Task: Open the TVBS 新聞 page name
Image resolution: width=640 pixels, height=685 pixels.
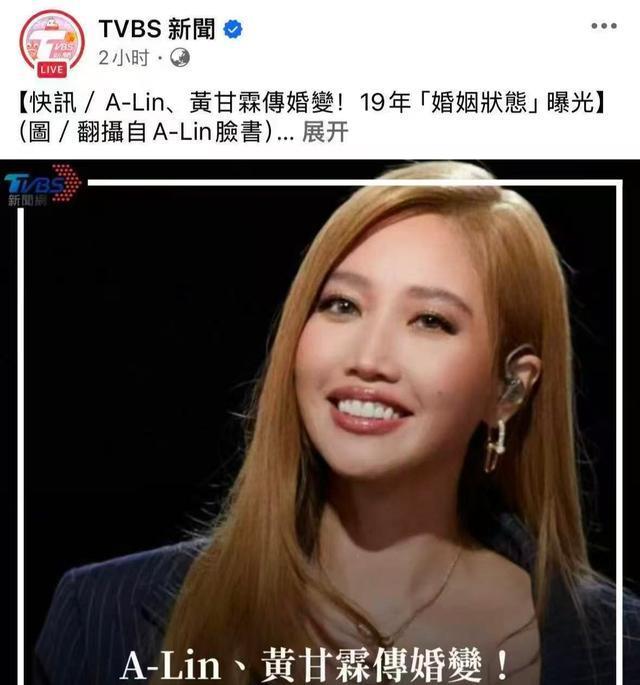Action: [156, 28]
